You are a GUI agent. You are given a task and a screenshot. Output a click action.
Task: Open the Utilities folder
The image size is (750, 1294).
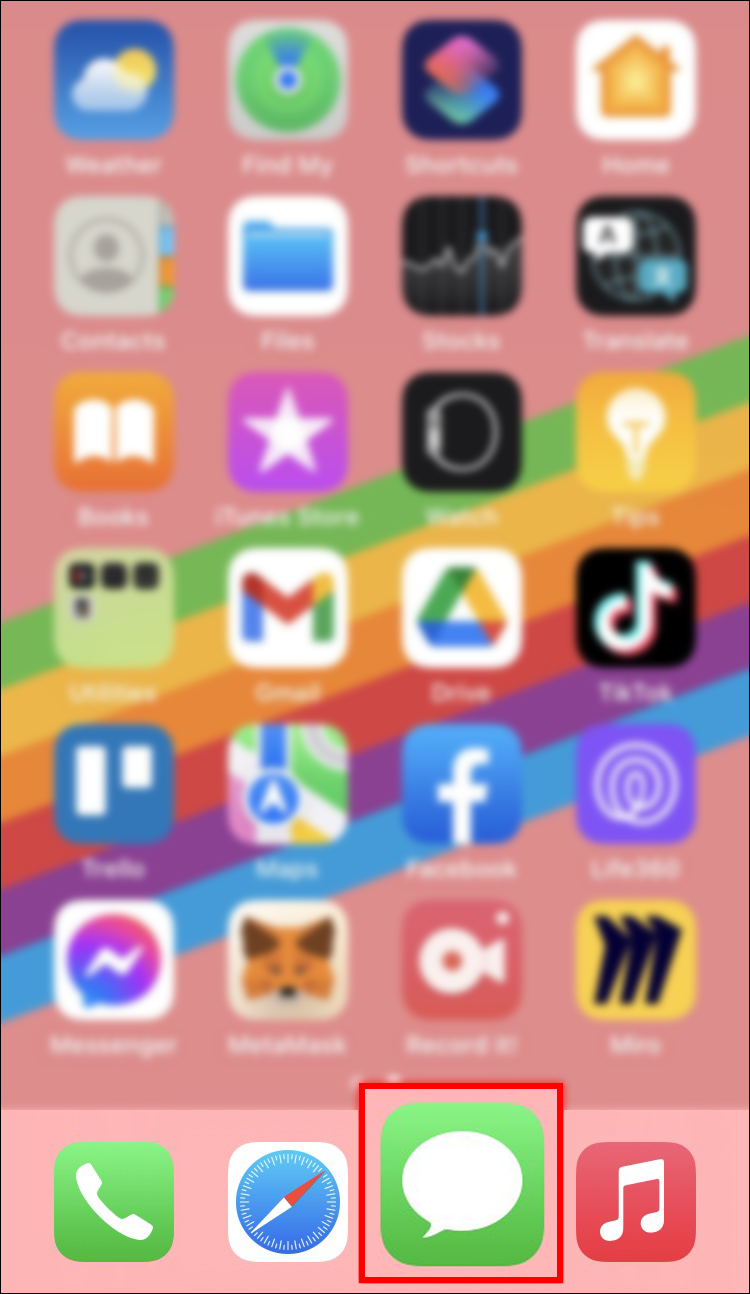pos(114,608)
